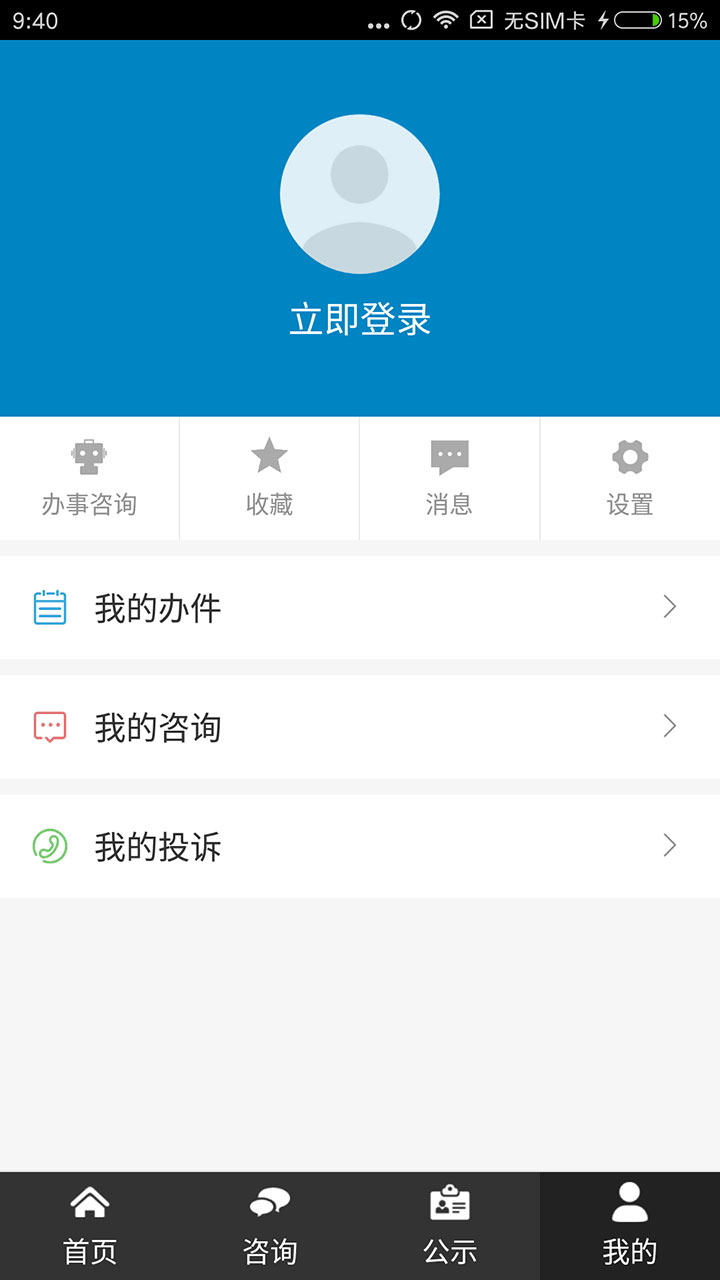Open 设置 settings
This screenshot has width=720, height=1280.
pos(630,479)
